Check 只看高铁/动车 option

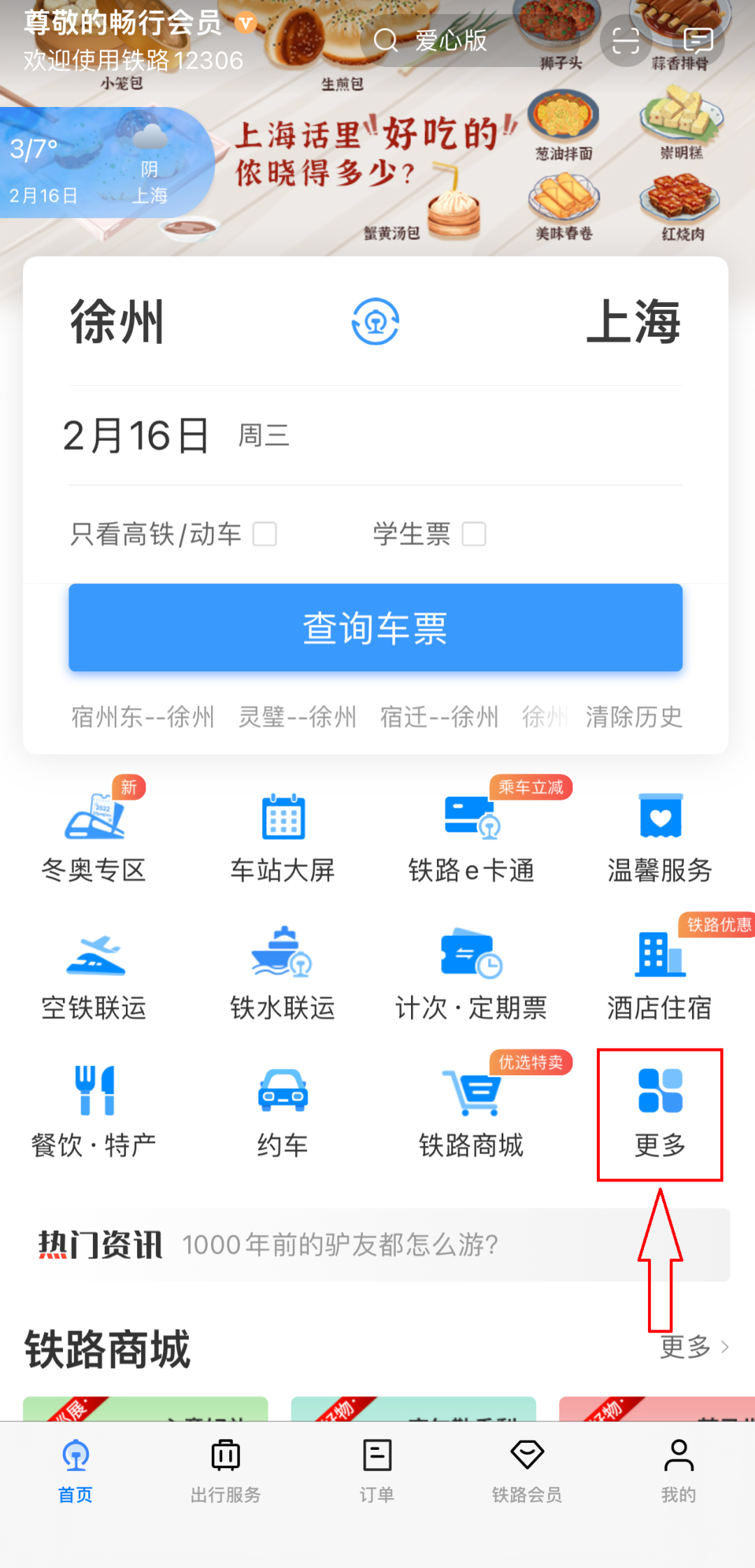(x=265, y=534)
